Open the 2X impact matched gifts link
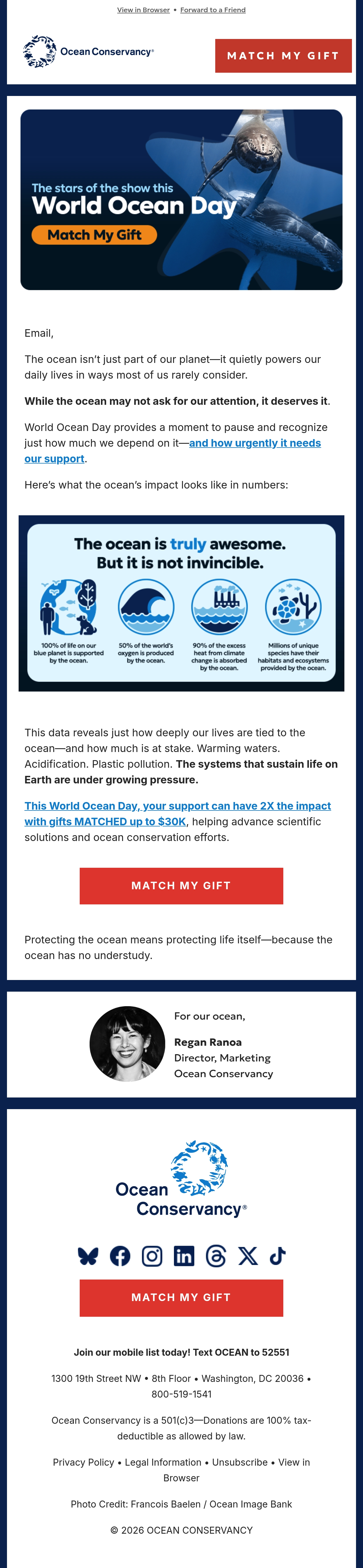 177,813
